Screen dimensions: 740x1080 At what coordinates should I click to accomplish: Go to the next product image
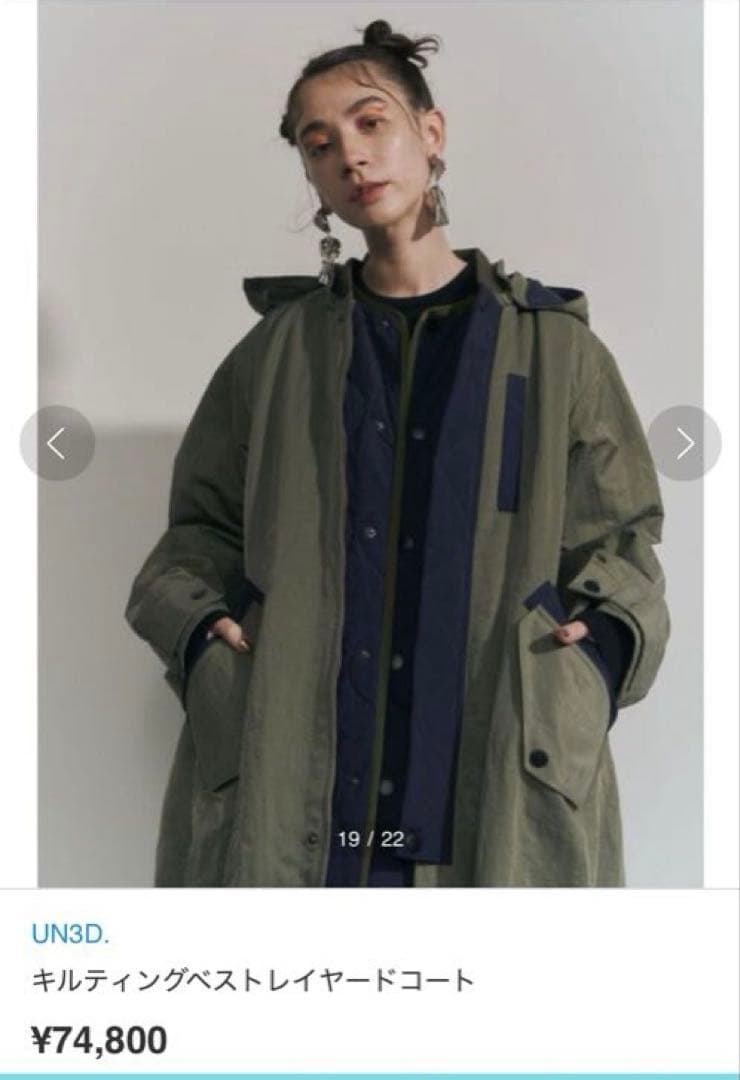pyautogui.click(x=684, y=443)
